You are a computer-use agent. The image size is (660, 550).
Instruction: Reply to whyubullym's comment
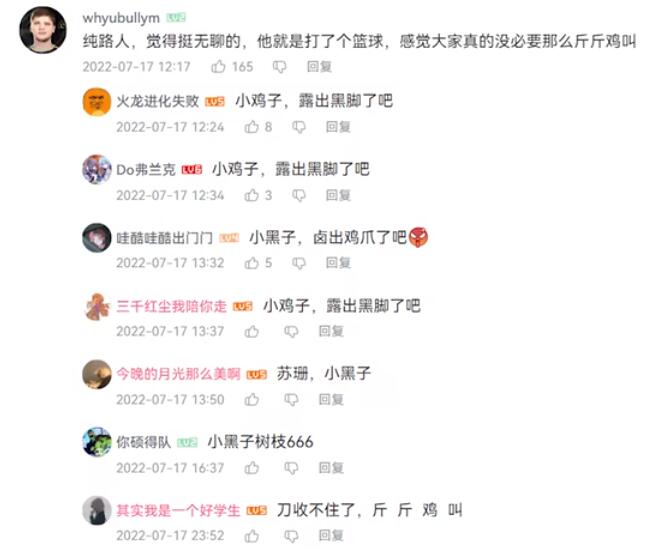coord(319,66)
